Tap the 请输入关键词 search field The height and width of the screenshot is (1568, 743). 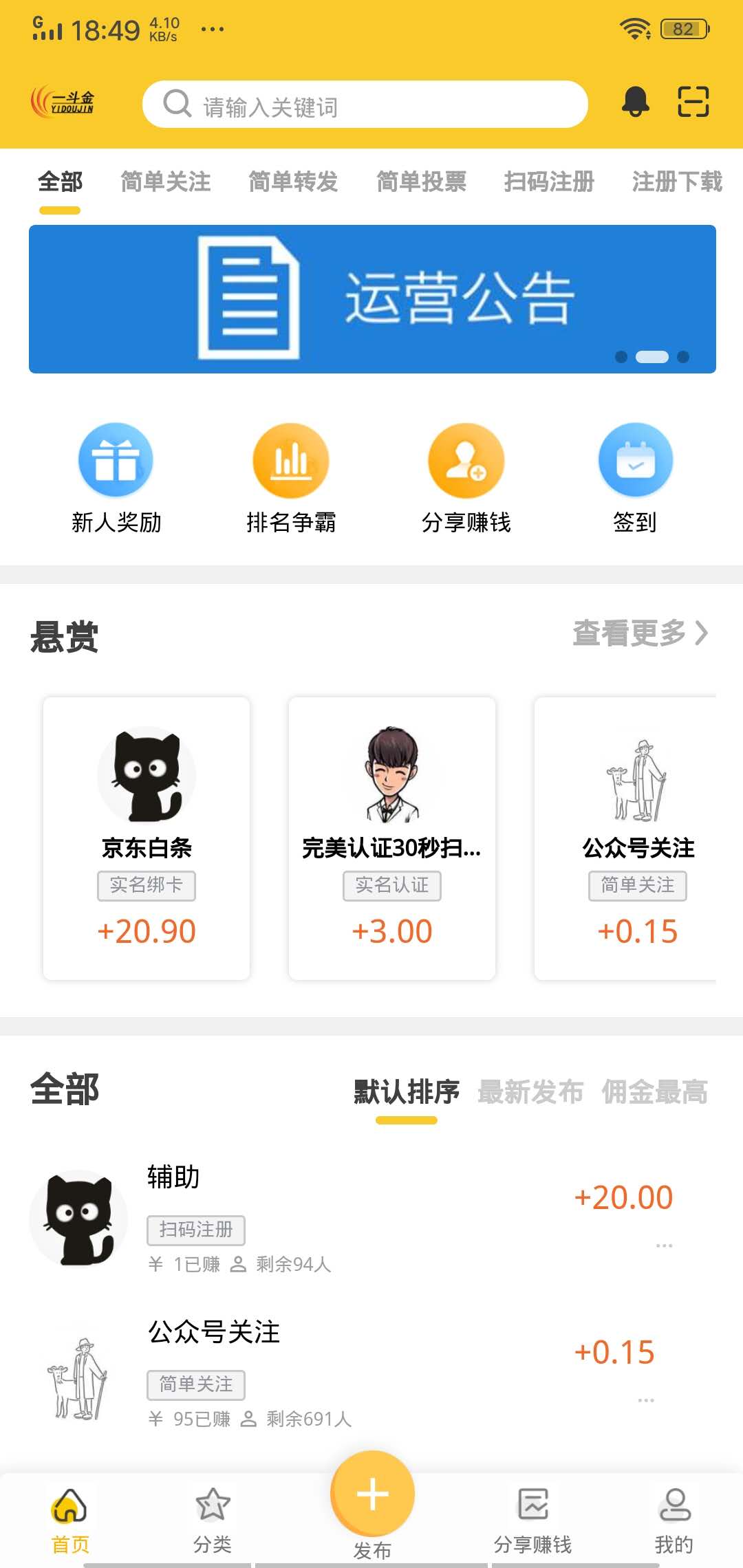(x=365, y=104)
